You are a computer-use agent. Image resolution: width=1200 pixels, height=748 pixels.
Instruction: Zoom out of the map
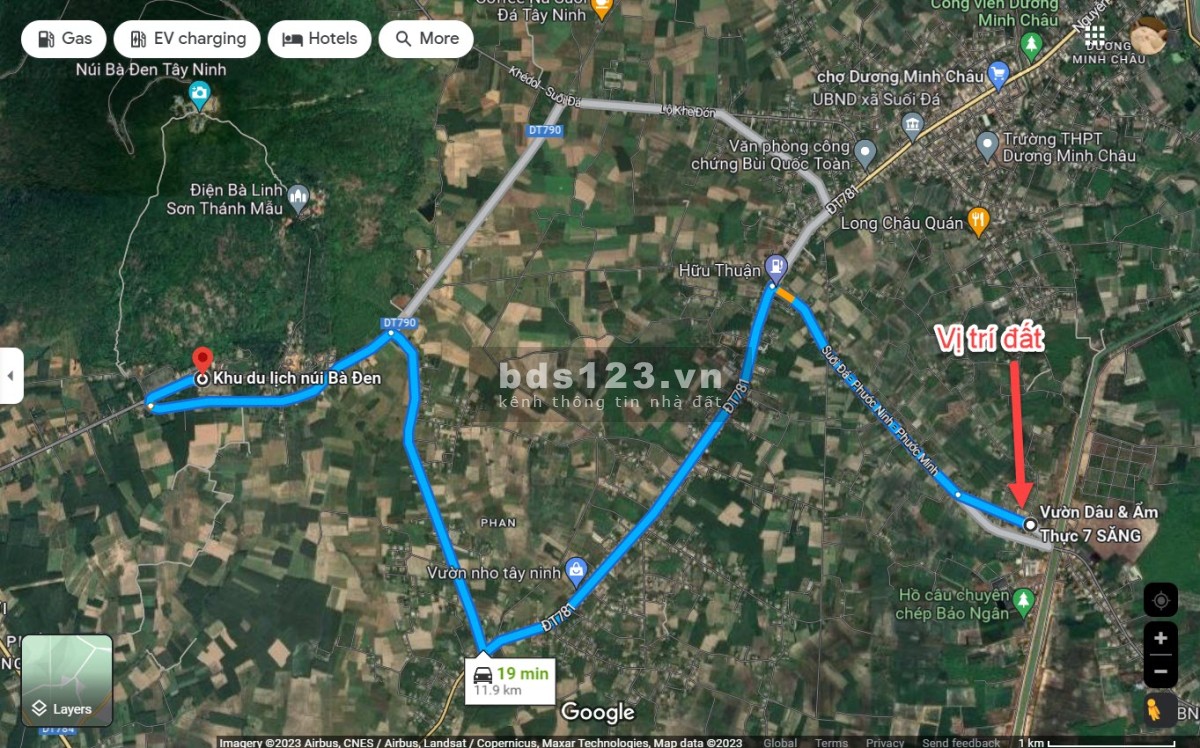point(1160,669)
